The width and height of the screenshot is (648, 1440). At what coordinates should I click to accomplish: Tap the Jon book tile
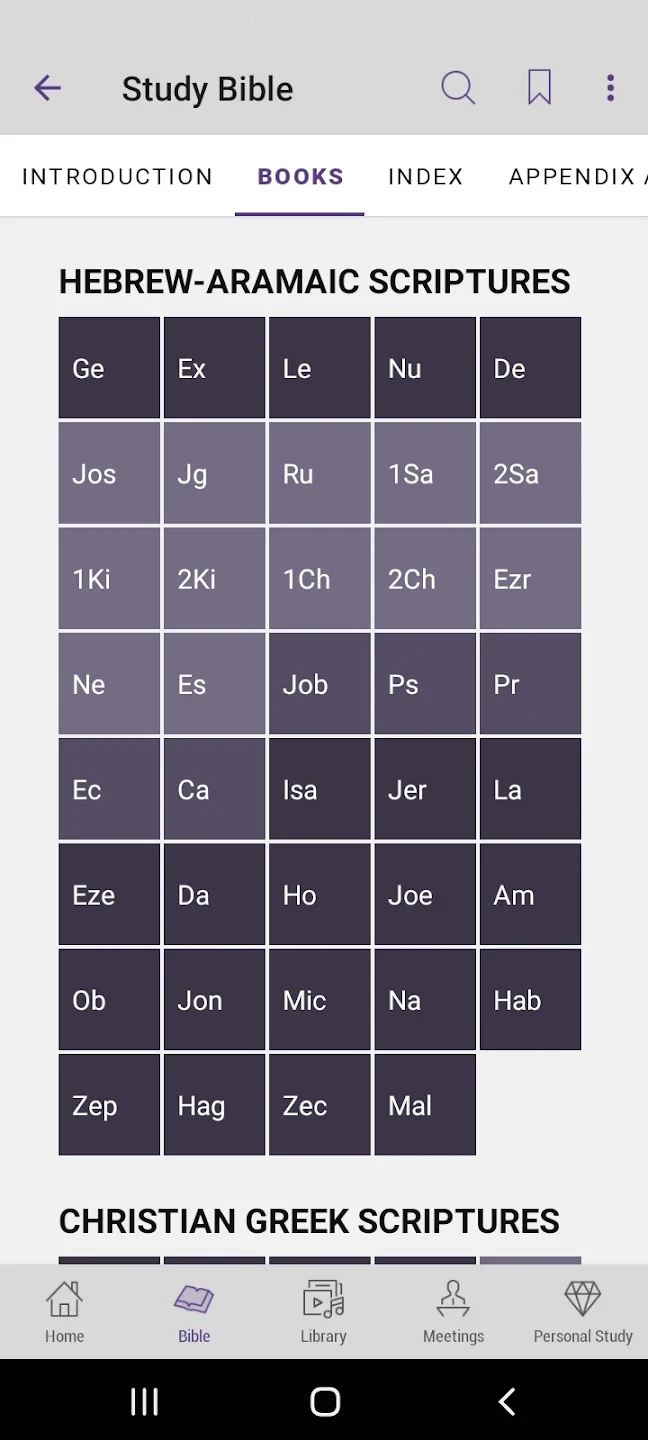point(214,1000)
